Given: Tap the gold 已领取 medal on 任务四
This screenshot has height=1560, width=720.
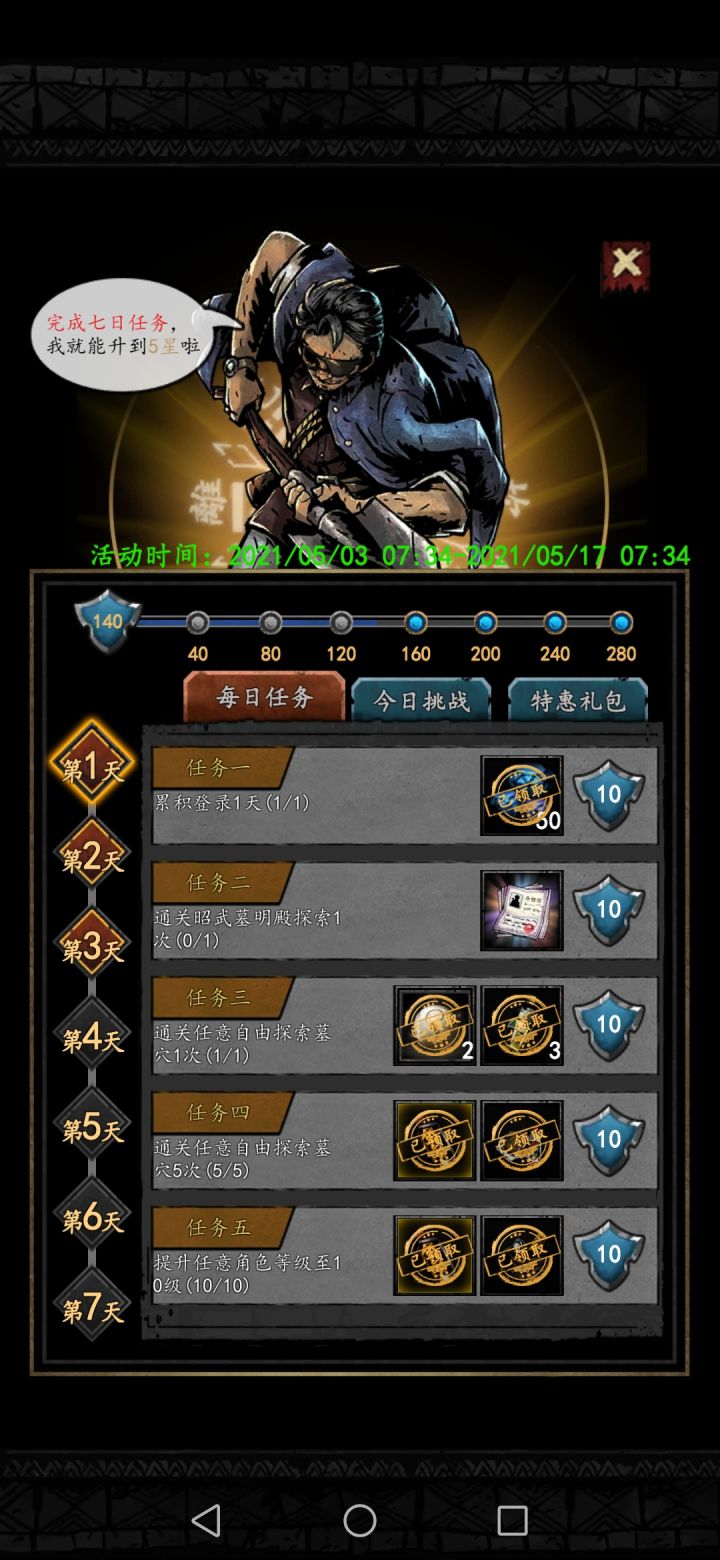Looking at the screenshot, I should (x=435, y=1137).
